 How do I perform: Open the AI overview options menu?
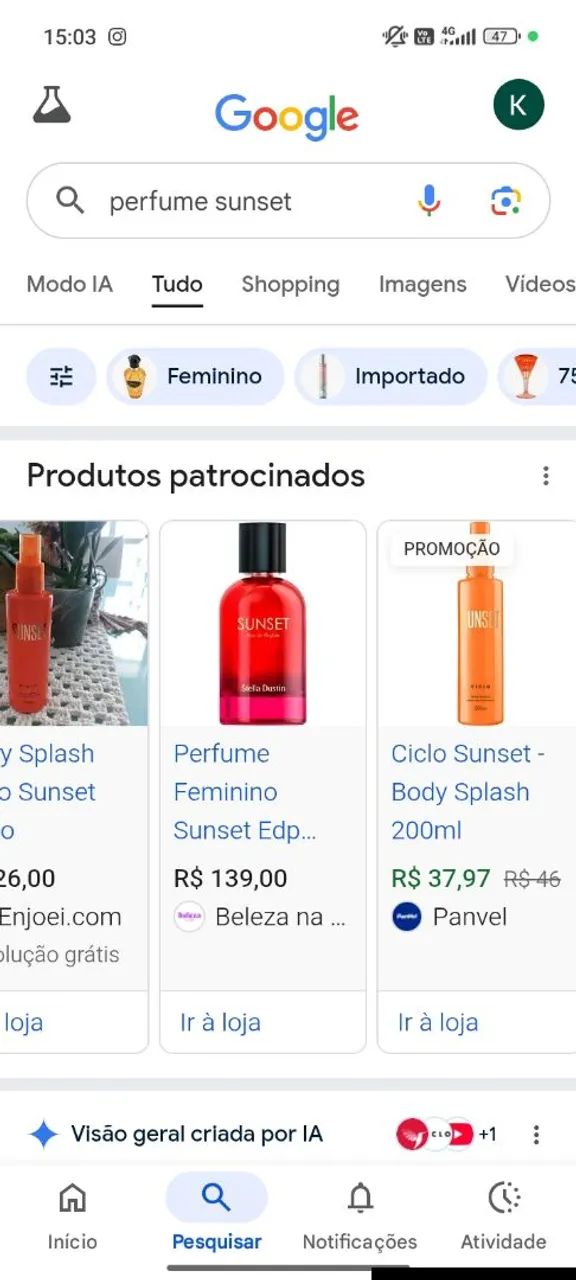coord(536,1134)
